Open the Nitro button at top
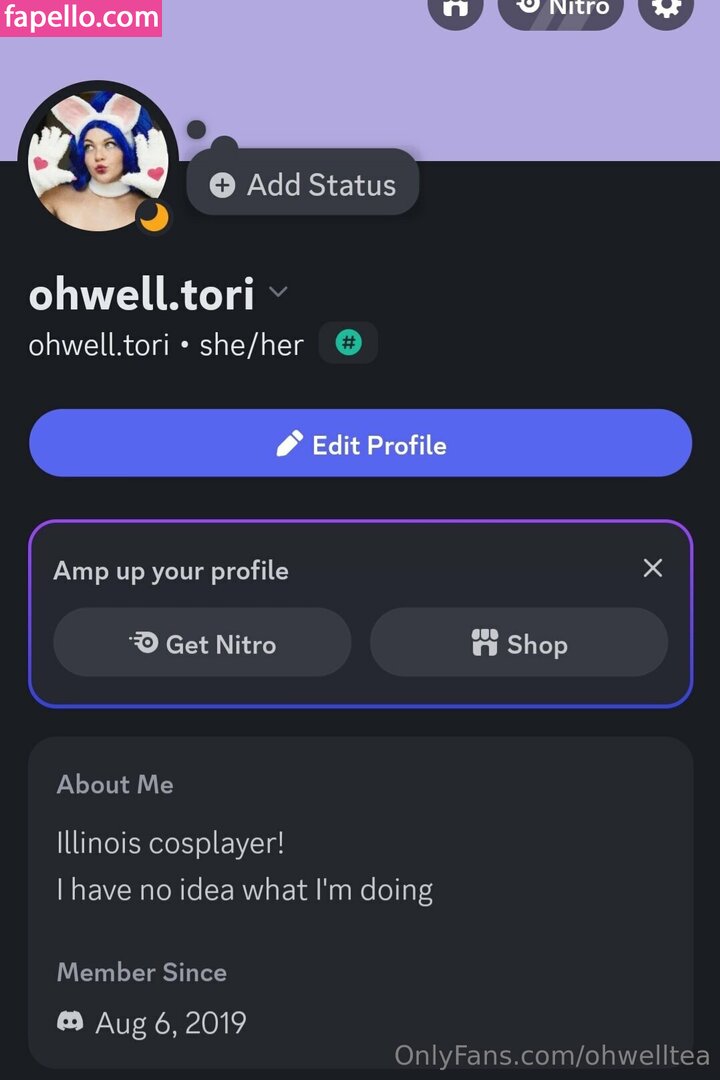720x1080 pixels. pyautogui.click(x=561, y=8)
